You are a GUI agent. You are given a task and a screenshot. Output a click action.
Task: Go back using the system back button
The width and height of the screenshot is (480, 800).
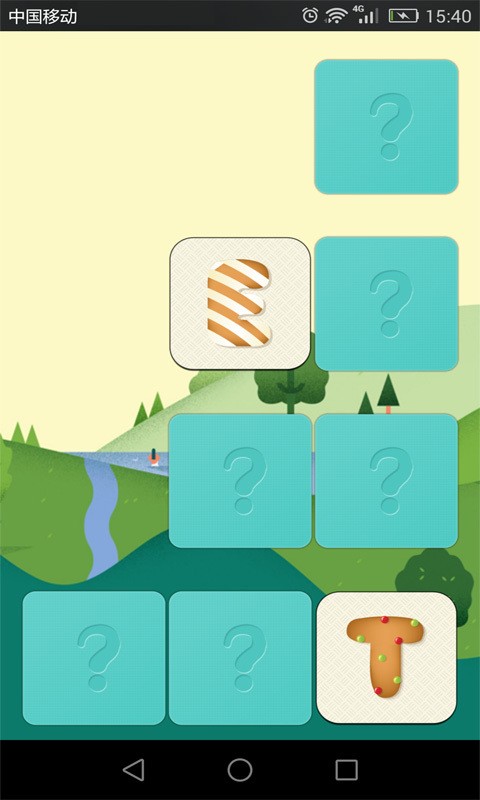click(134, 769)
